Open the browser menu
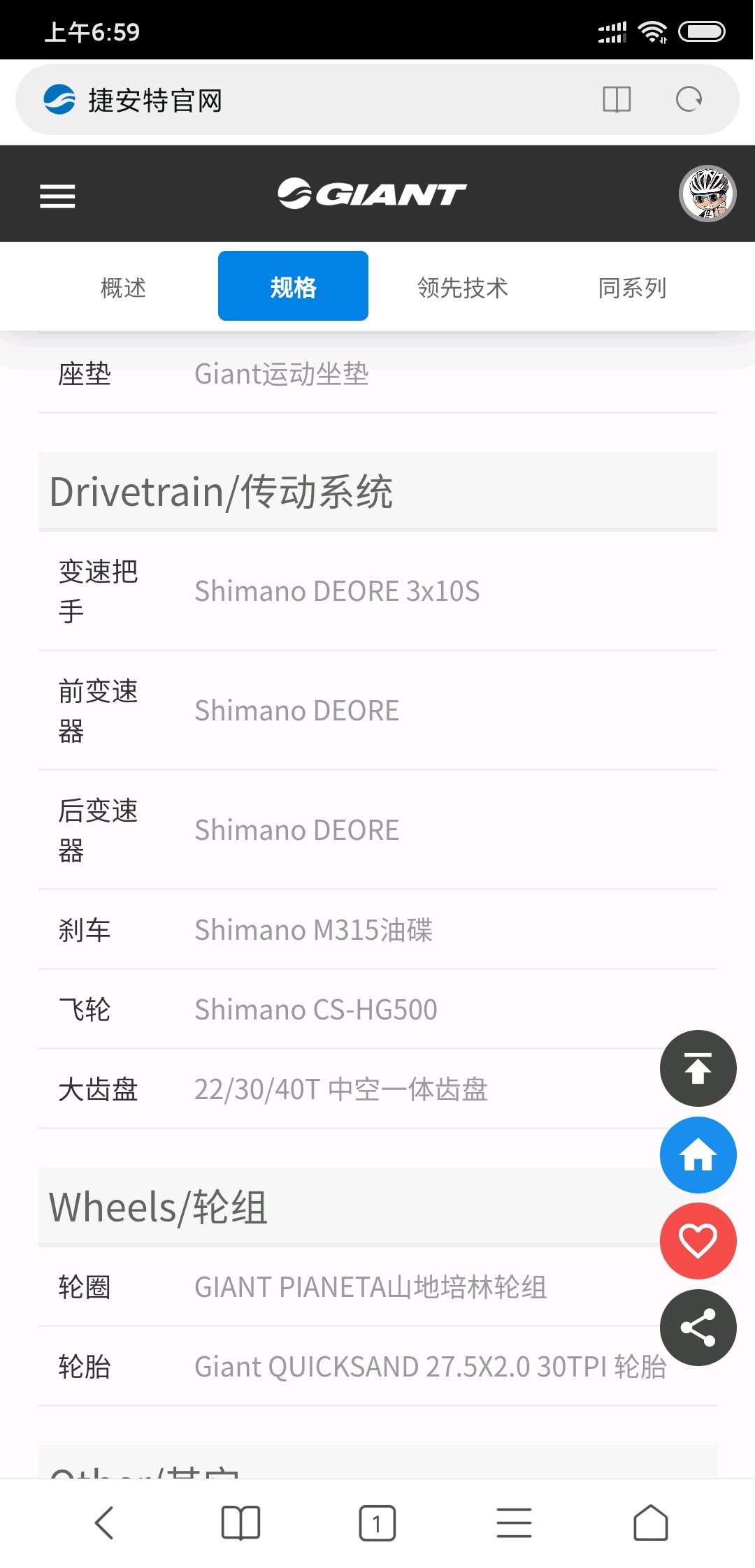Viewport: 755px width, 1568px height. 514,1523
